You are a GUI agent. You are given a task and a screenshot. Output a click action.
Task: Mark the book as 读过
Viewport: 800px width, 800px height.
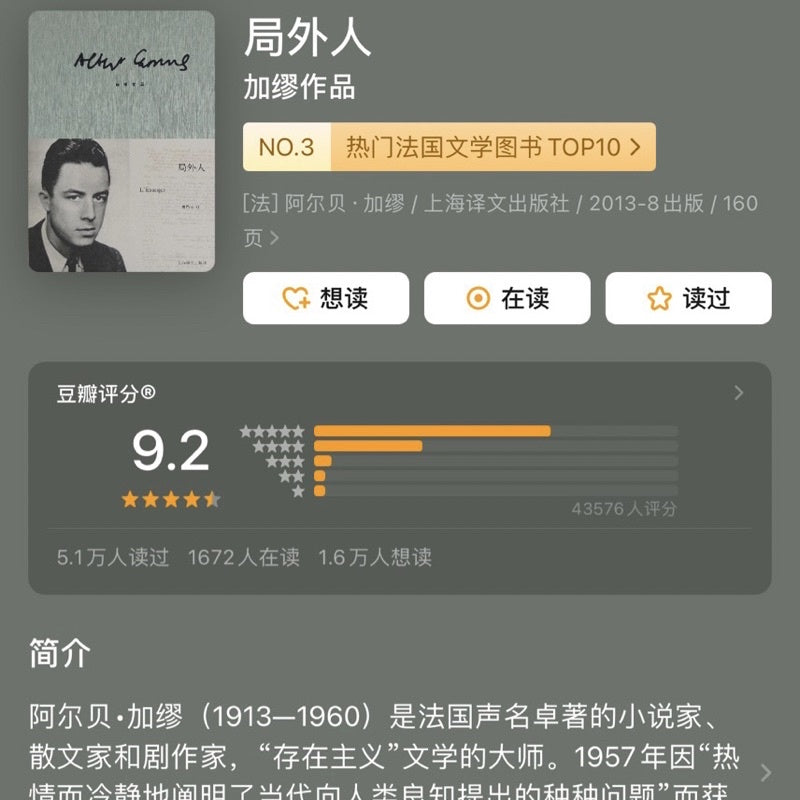click(688, 298)
